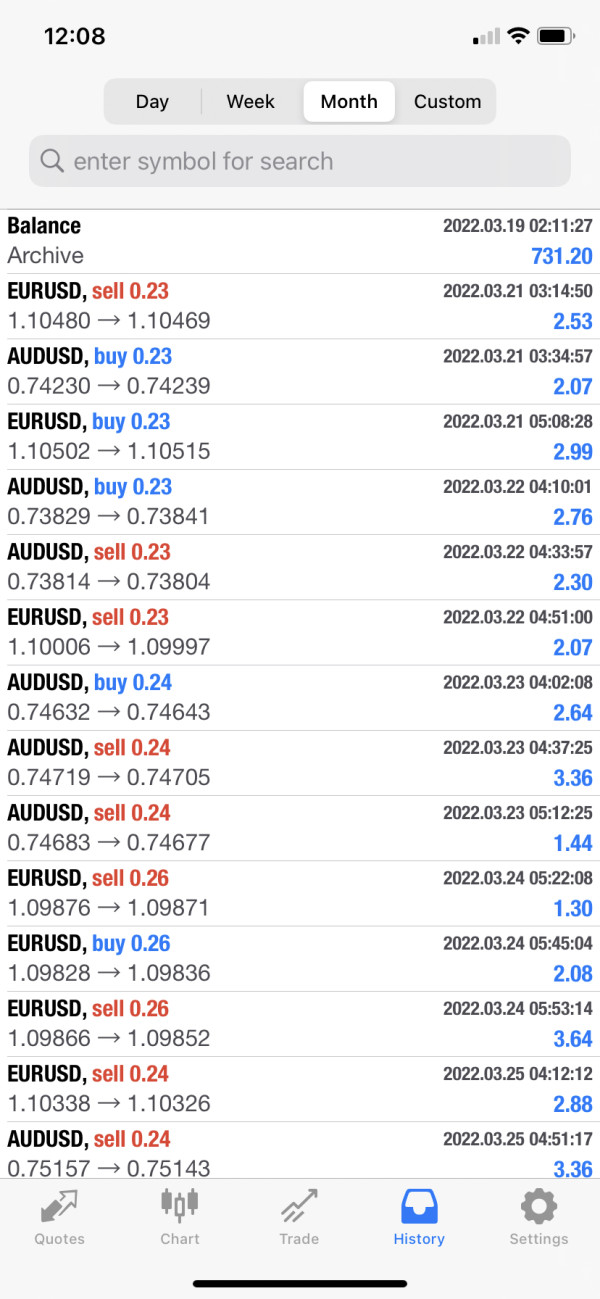Viewport: 600px width, 1299px height.
Task: Switch history range to Day
Action: 152,101
